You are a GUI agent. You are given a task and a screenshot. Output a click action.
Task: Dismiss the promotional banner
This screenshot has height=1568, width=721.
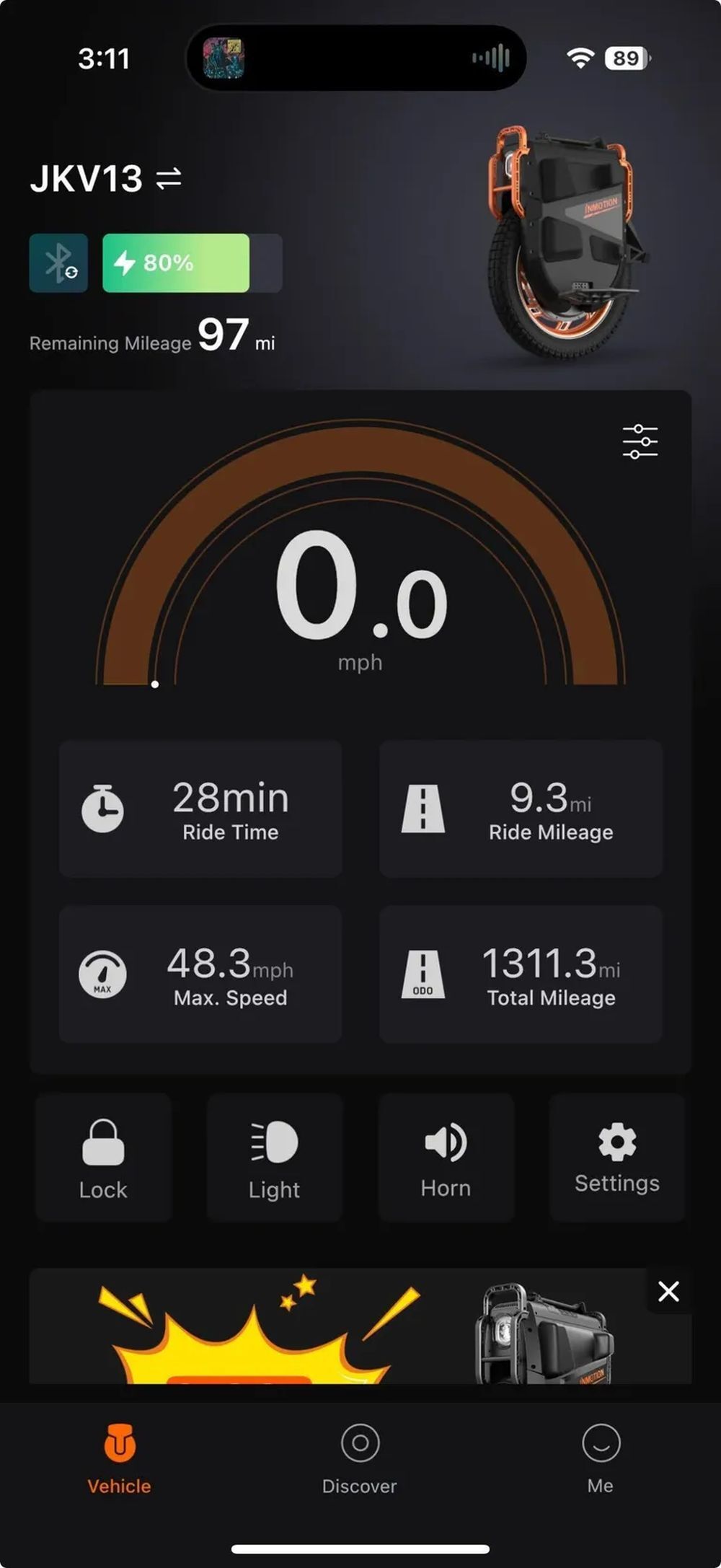(x=668, y=1291)
